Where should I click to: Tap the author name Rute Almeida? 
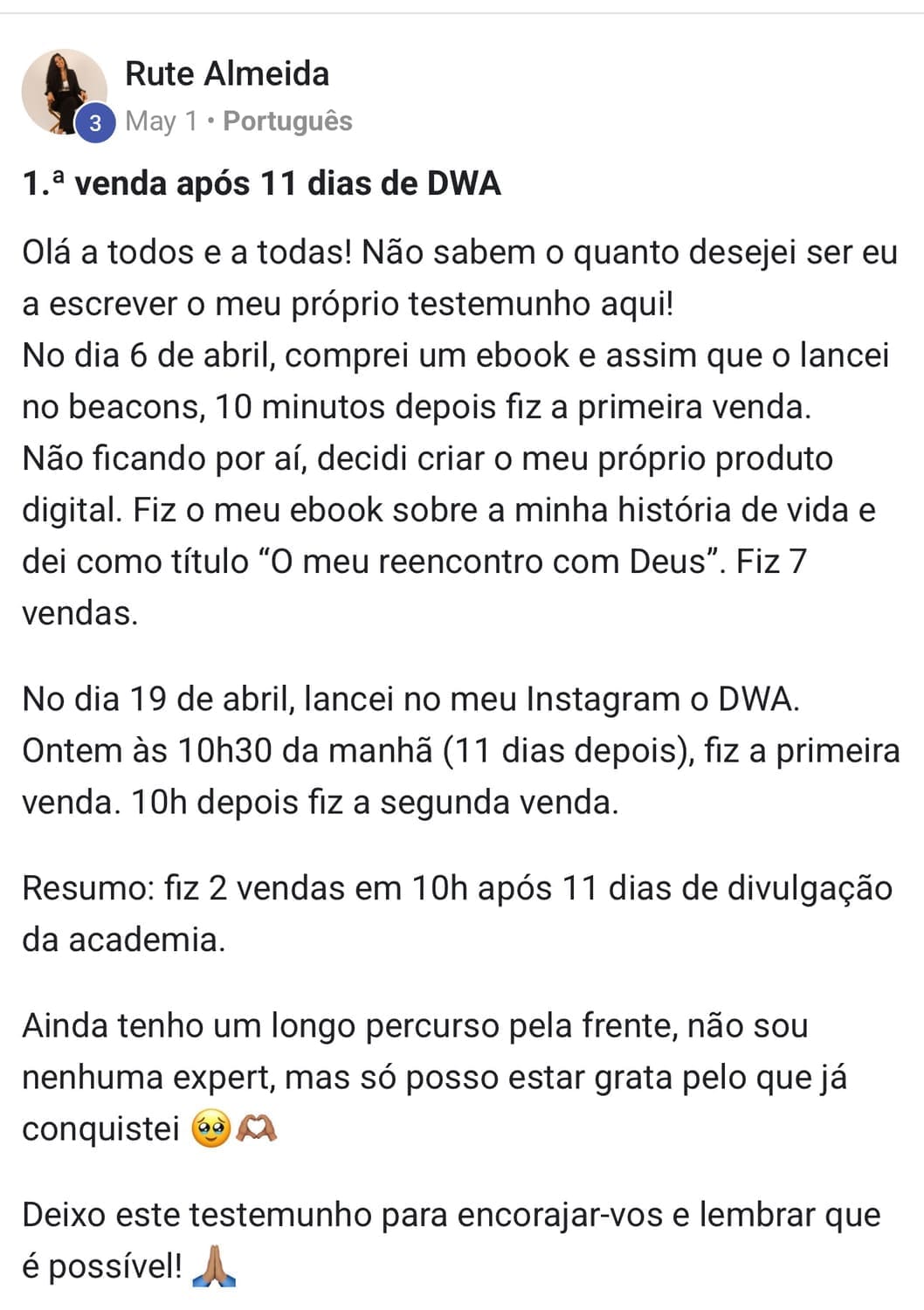227,73
